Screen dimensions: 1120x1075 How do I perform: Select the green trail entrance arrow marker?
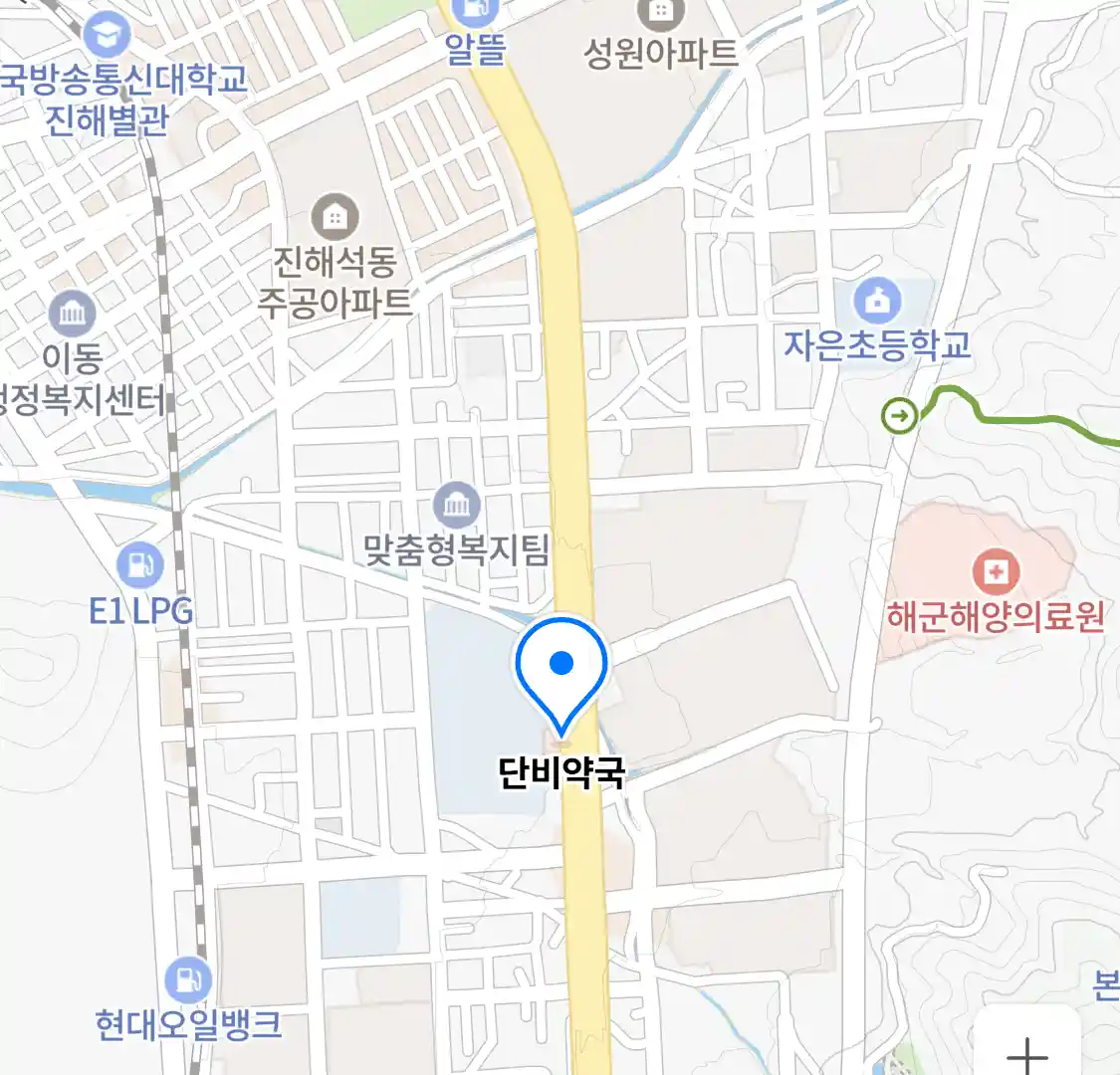coord(900,416)
